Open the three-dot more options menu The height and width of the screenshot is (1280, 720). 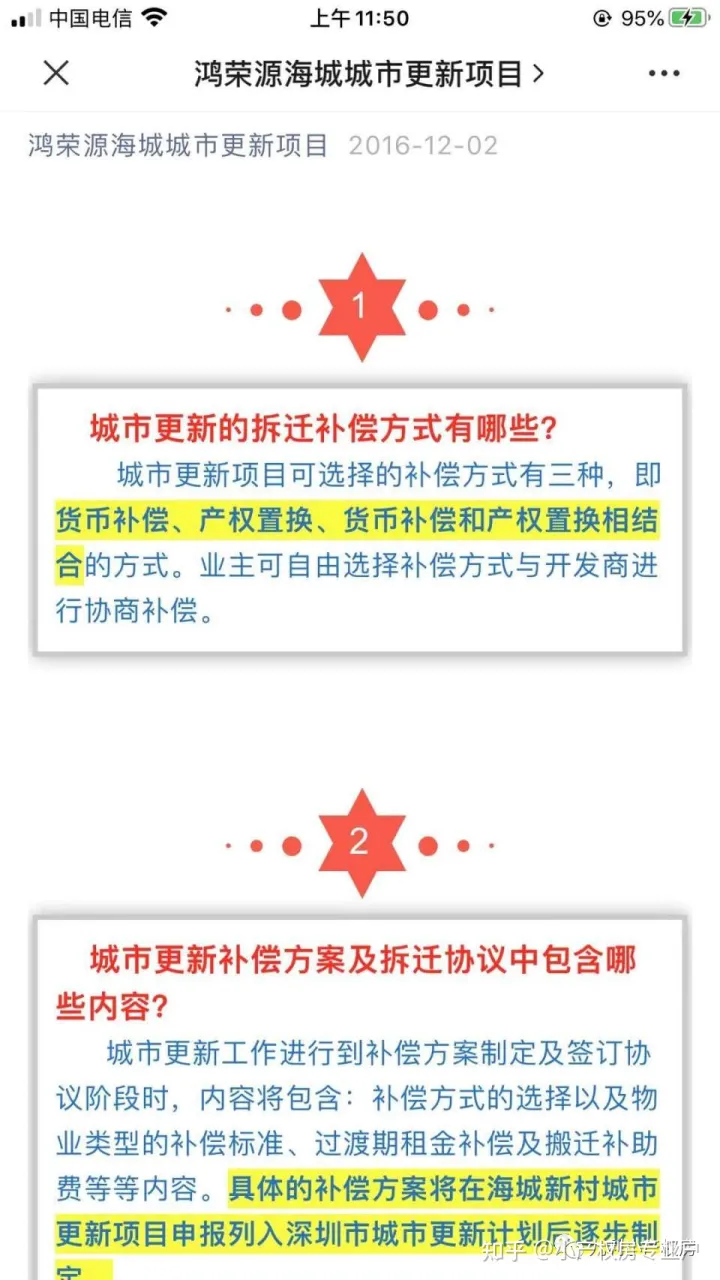tap(664, 73)
